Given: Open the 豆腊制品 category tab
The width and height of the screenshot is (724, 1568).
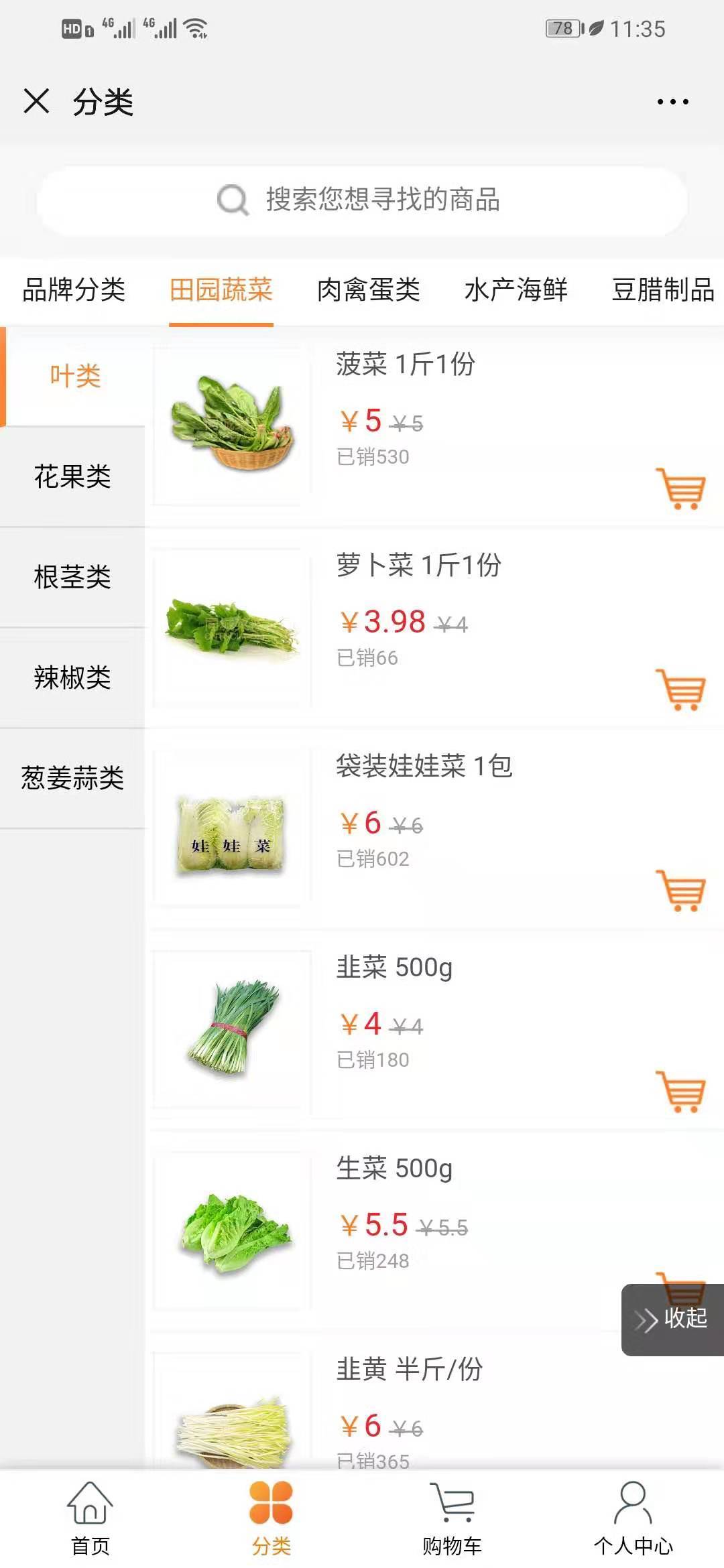Looking at the screenshot, I should click(662, 291).
